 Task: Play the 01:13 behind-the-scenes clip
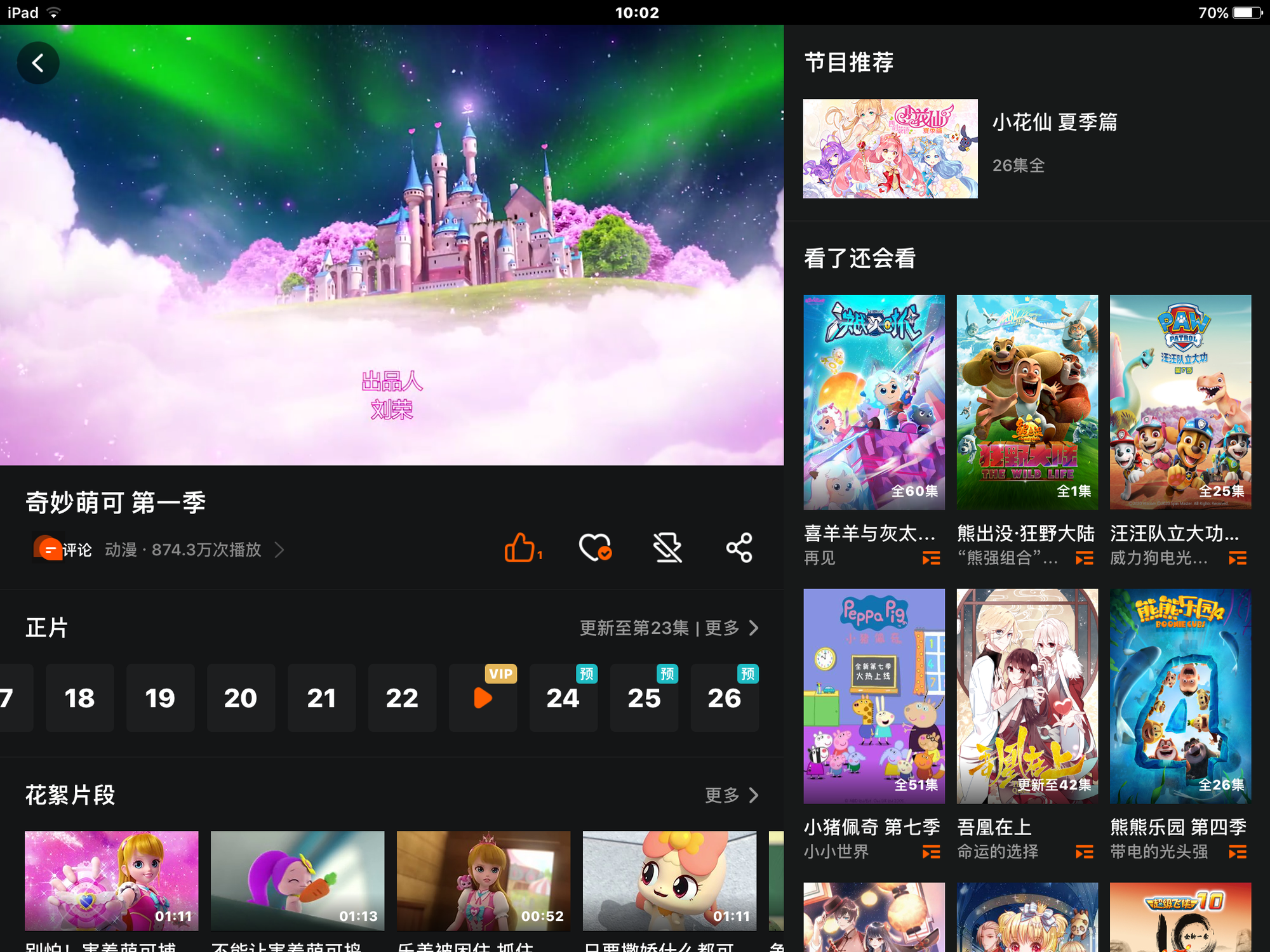297,881
